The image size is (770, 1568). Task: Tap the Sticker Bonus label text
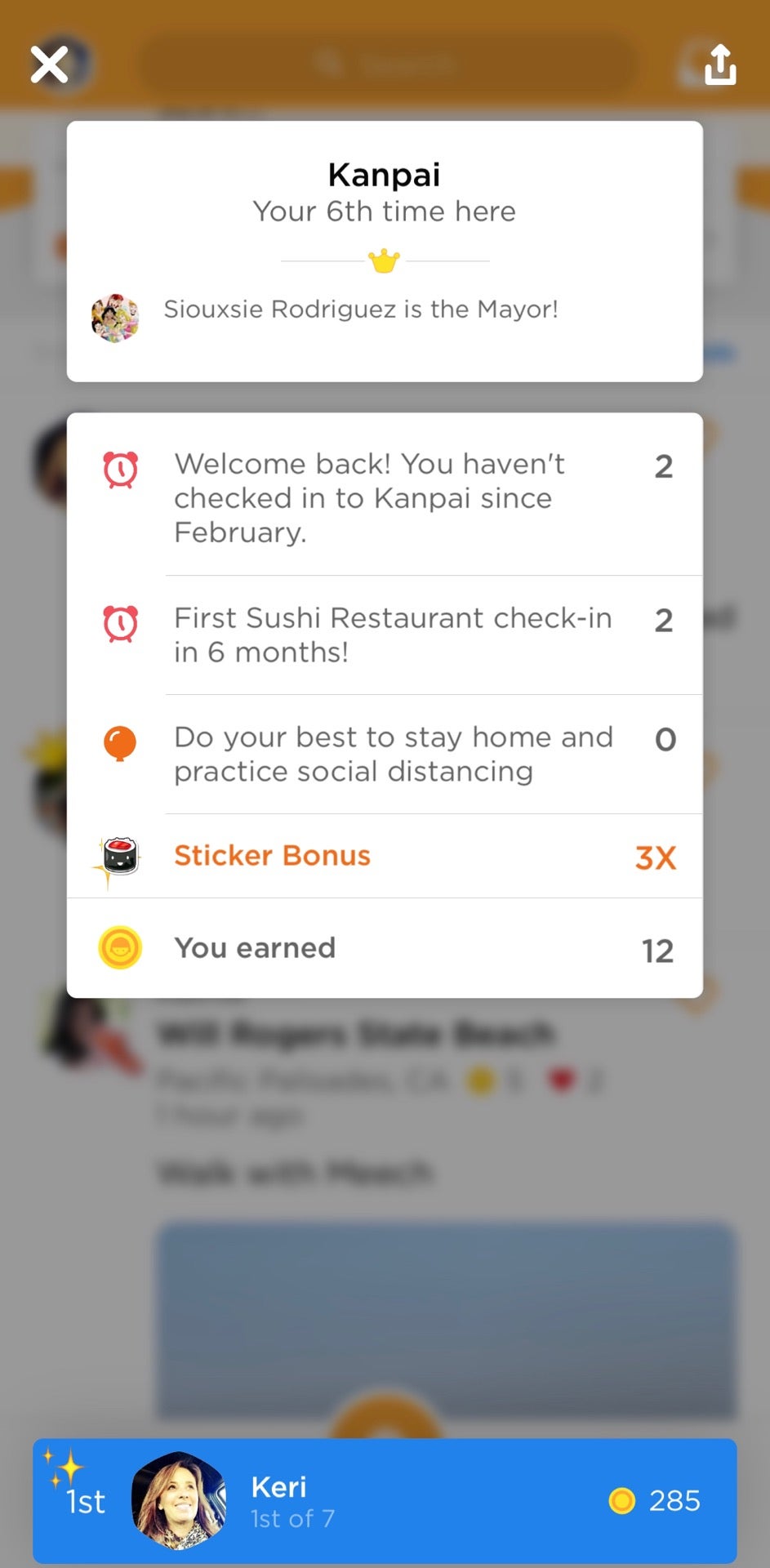(272, 855)
